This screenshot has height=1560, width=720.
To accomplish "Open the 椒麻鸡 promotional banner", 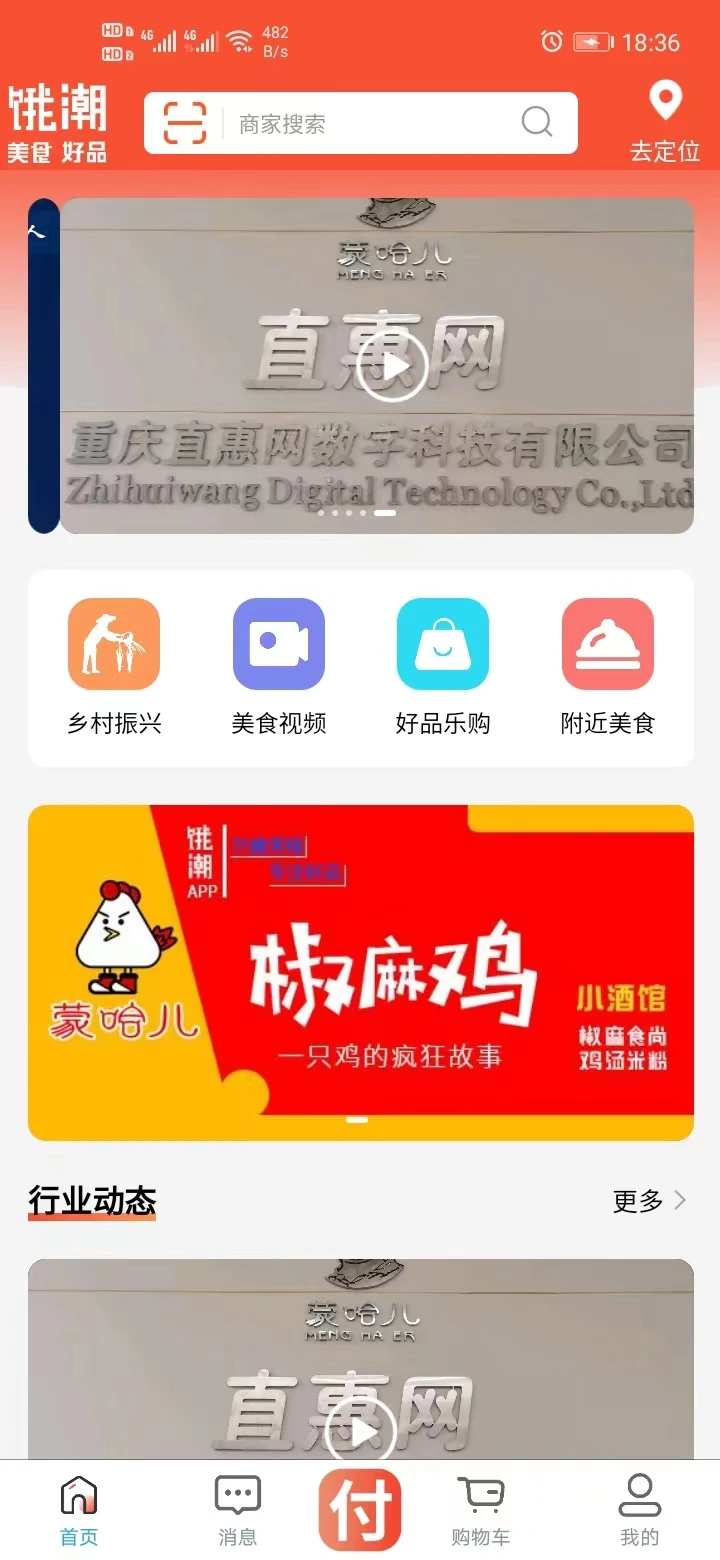I will coord(360,971).
